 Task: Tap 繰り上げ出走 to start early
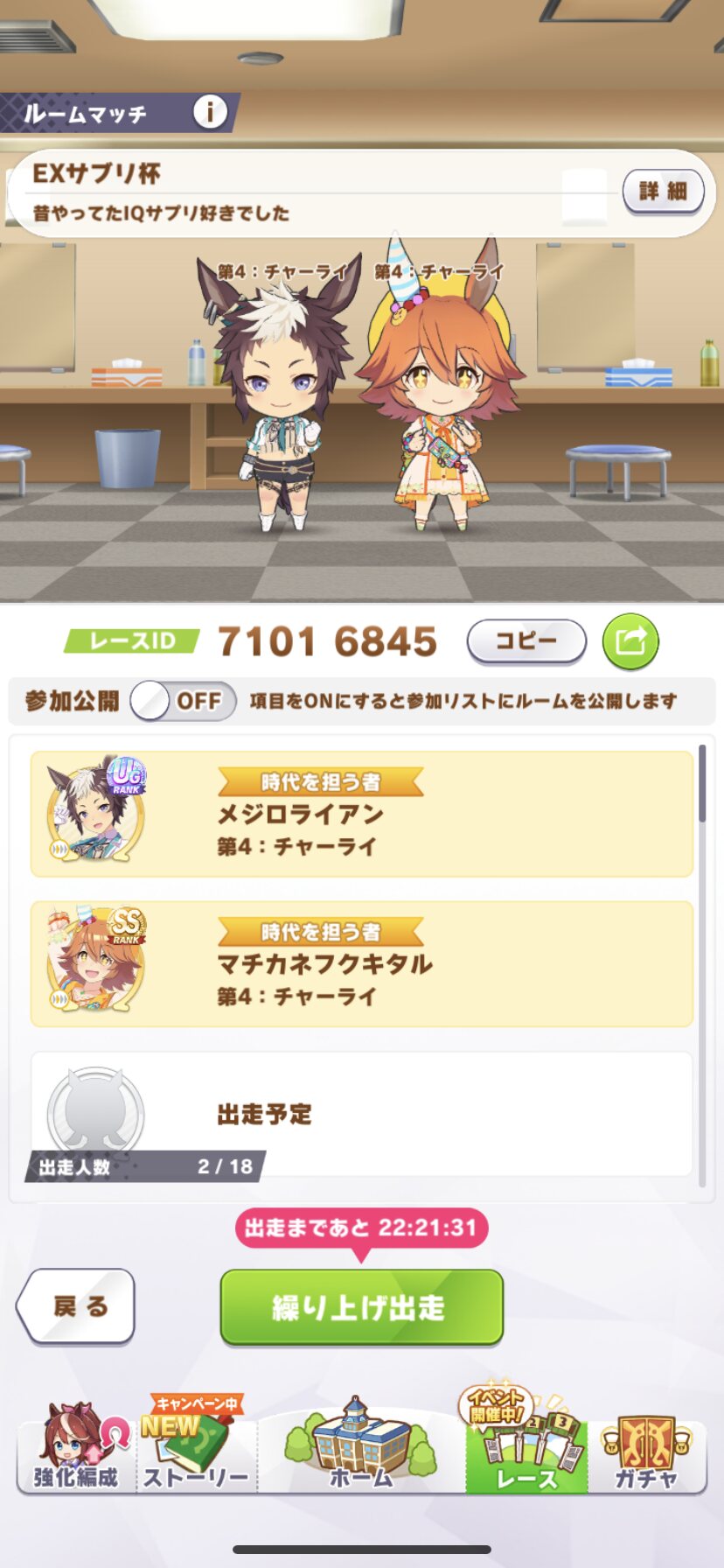[362, 1307]
